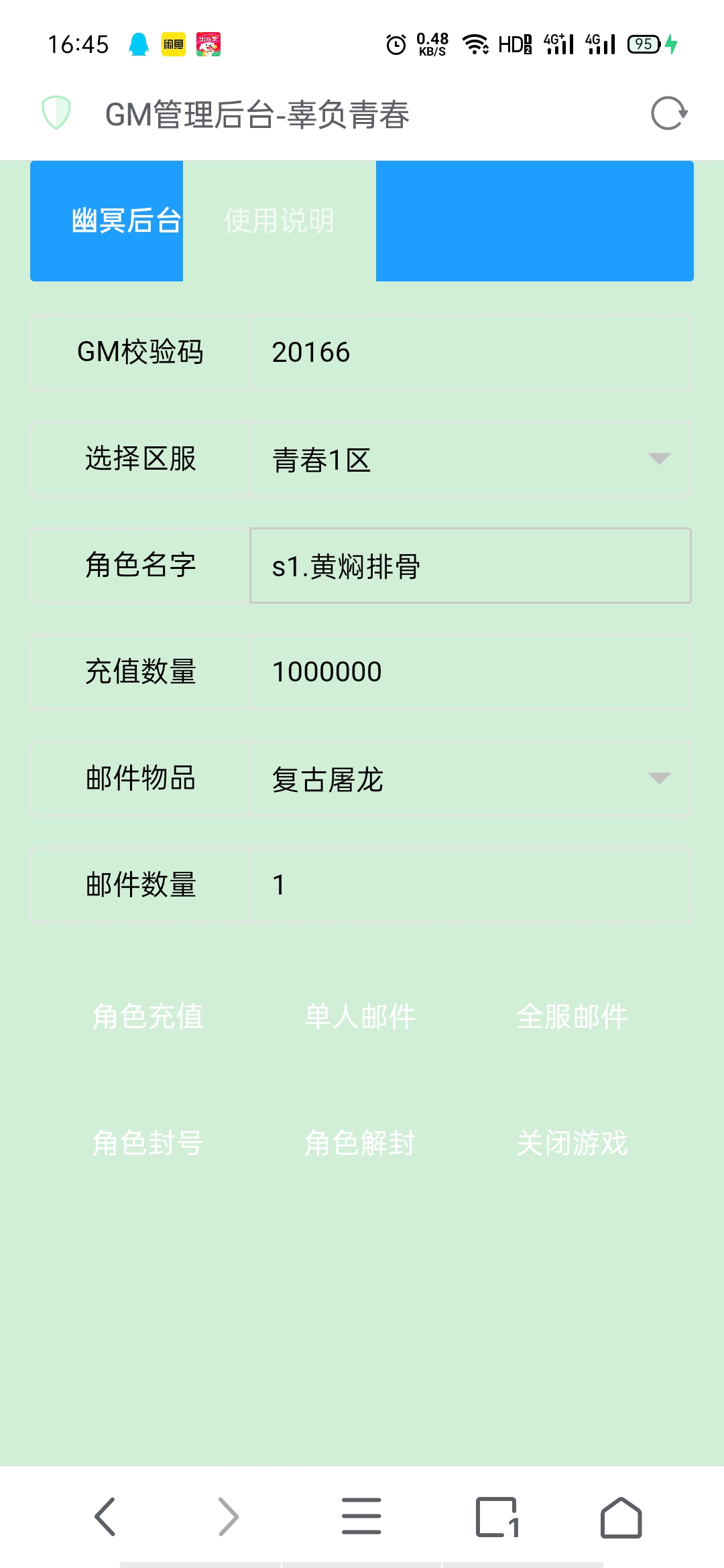Edit the 充值数量 value

pyautogui.click(x=469, y=671)
